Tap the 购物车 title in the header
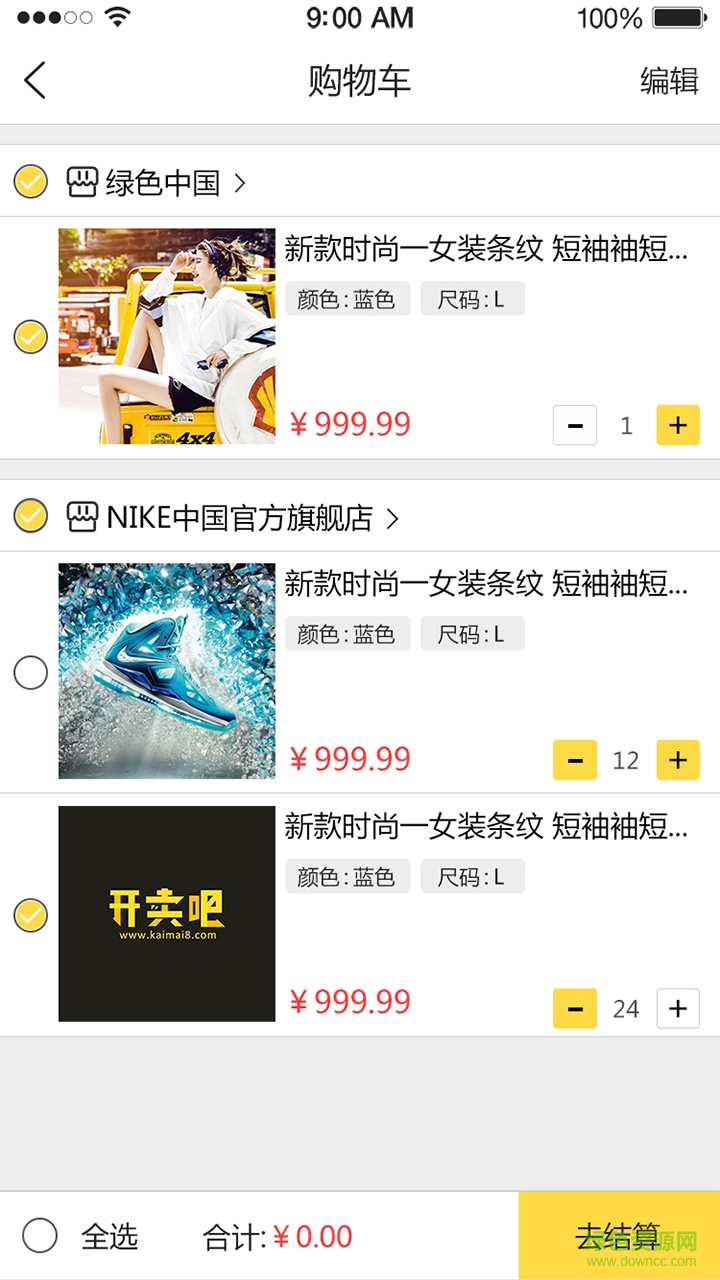Viewport: 720px width, 1280px height. [360, 82]
